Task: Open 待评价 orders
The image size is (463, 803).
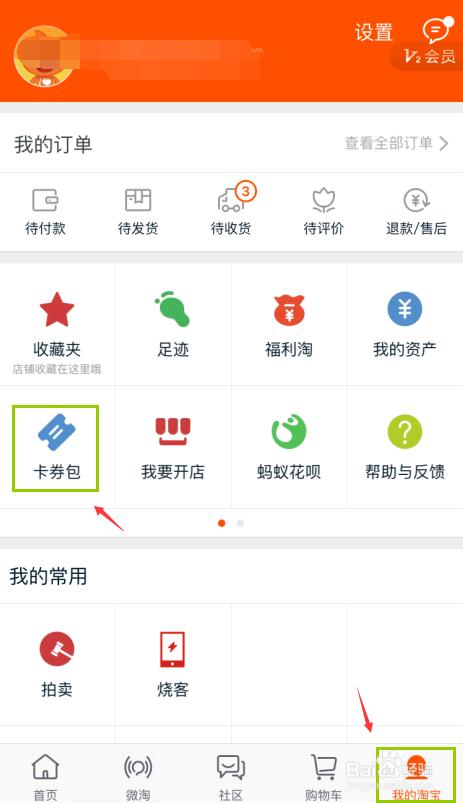Action: pos(323,211)
